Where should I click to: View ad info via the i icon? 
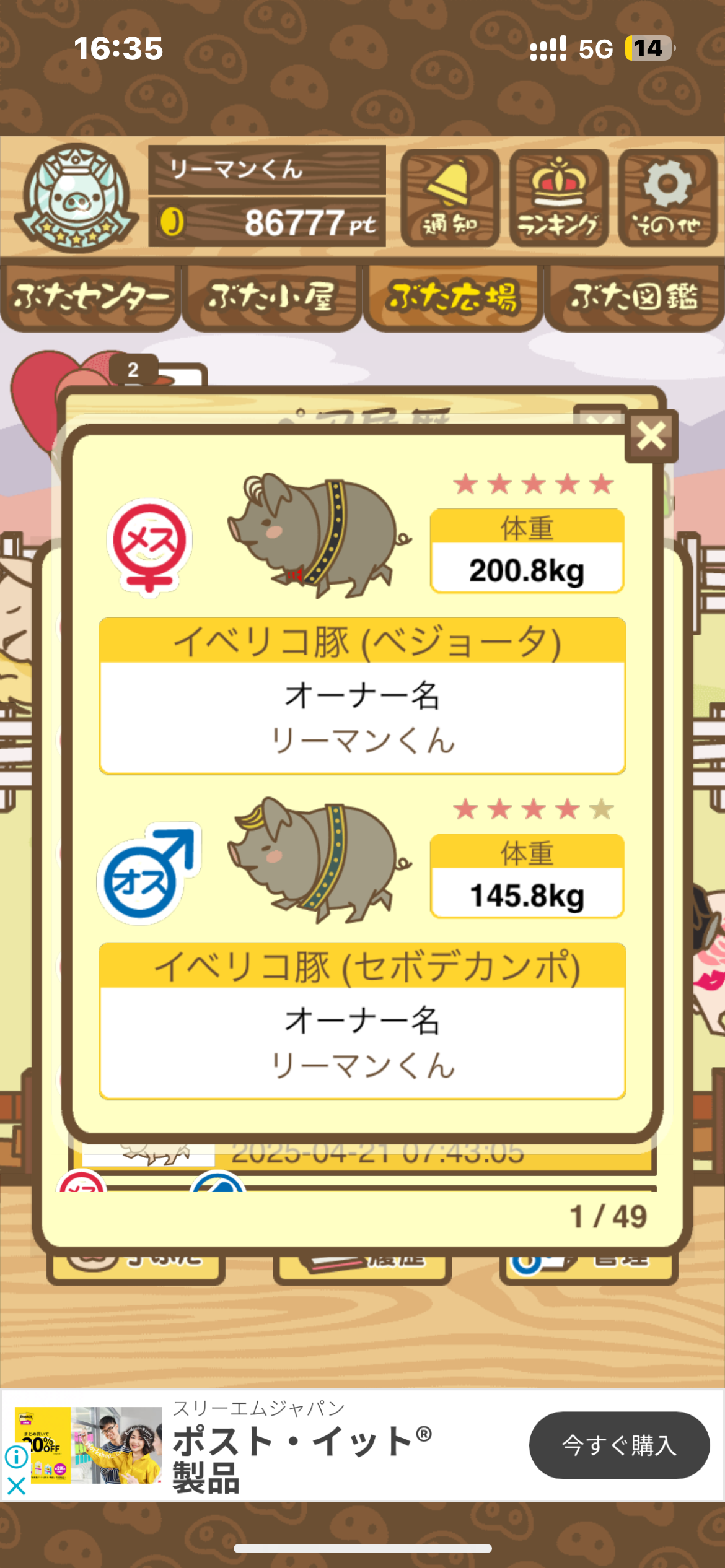[x=16, y=1457]
